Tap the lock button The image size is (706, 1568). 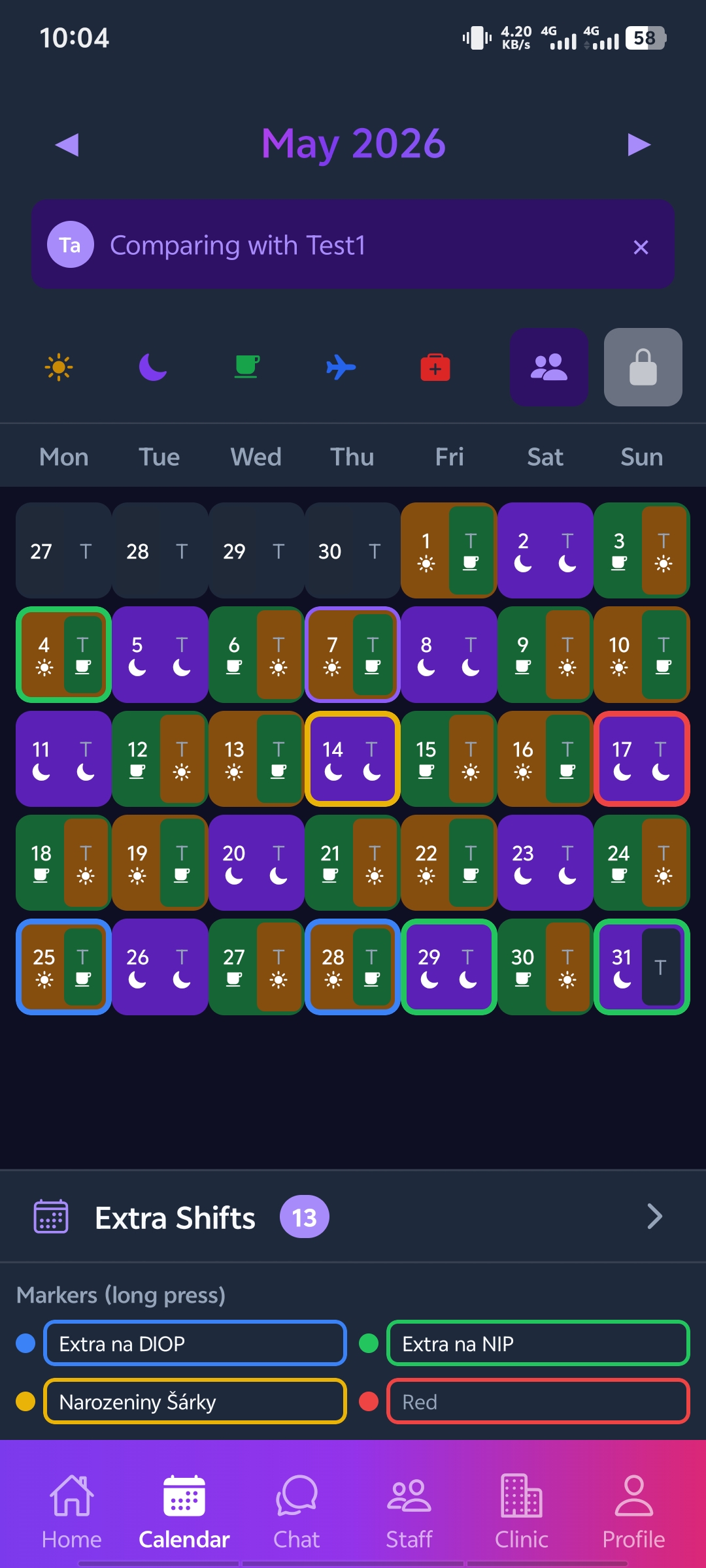pos(643,367)
